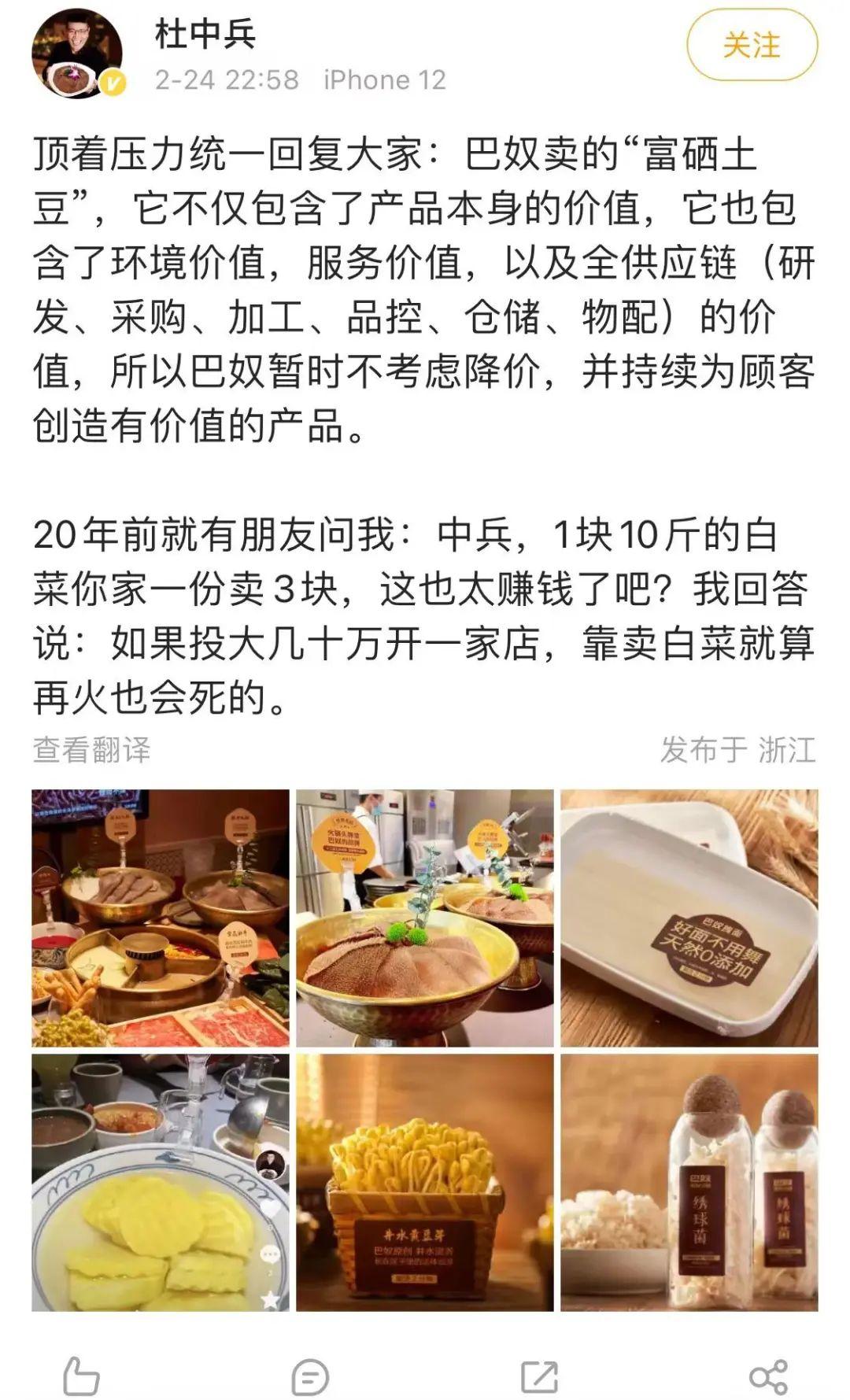Click the iPhone 12 device source label
Screen dimensions: 850x1400
pos(386,79)
